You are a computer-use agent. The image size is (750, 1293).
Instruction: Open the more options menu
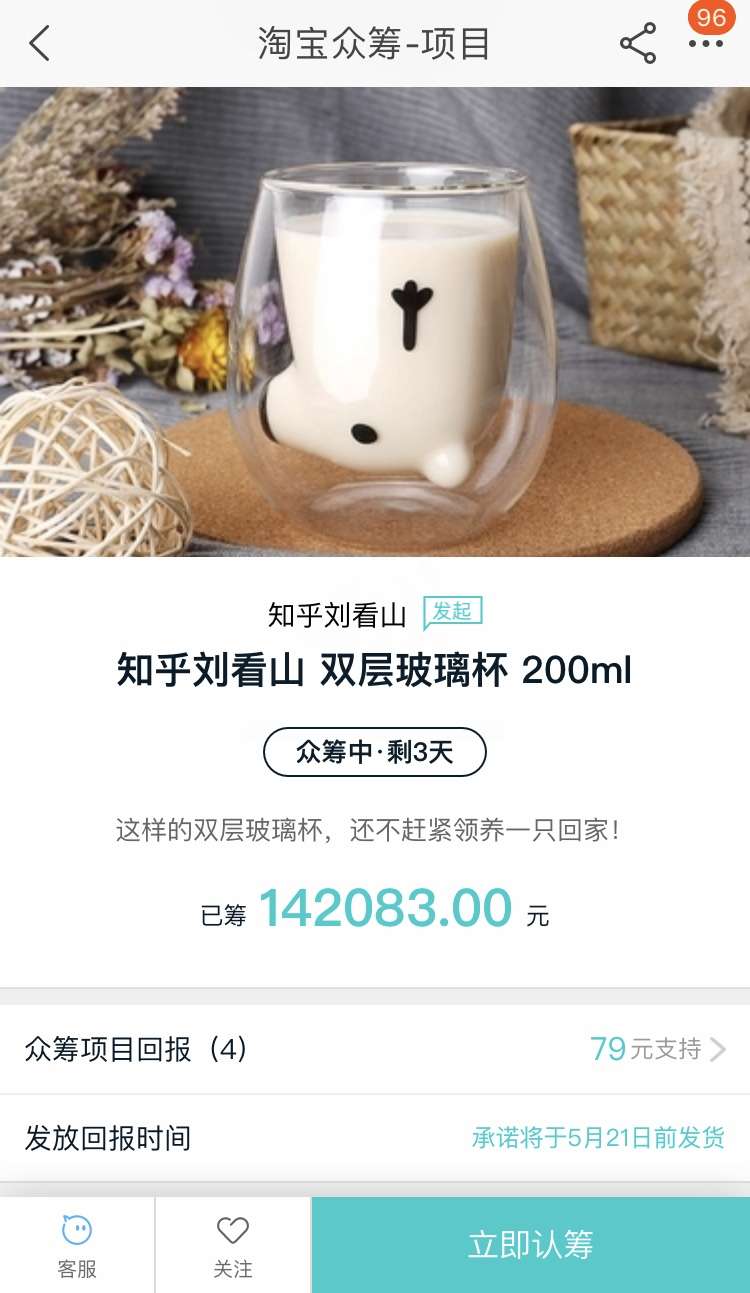[705, 44]
